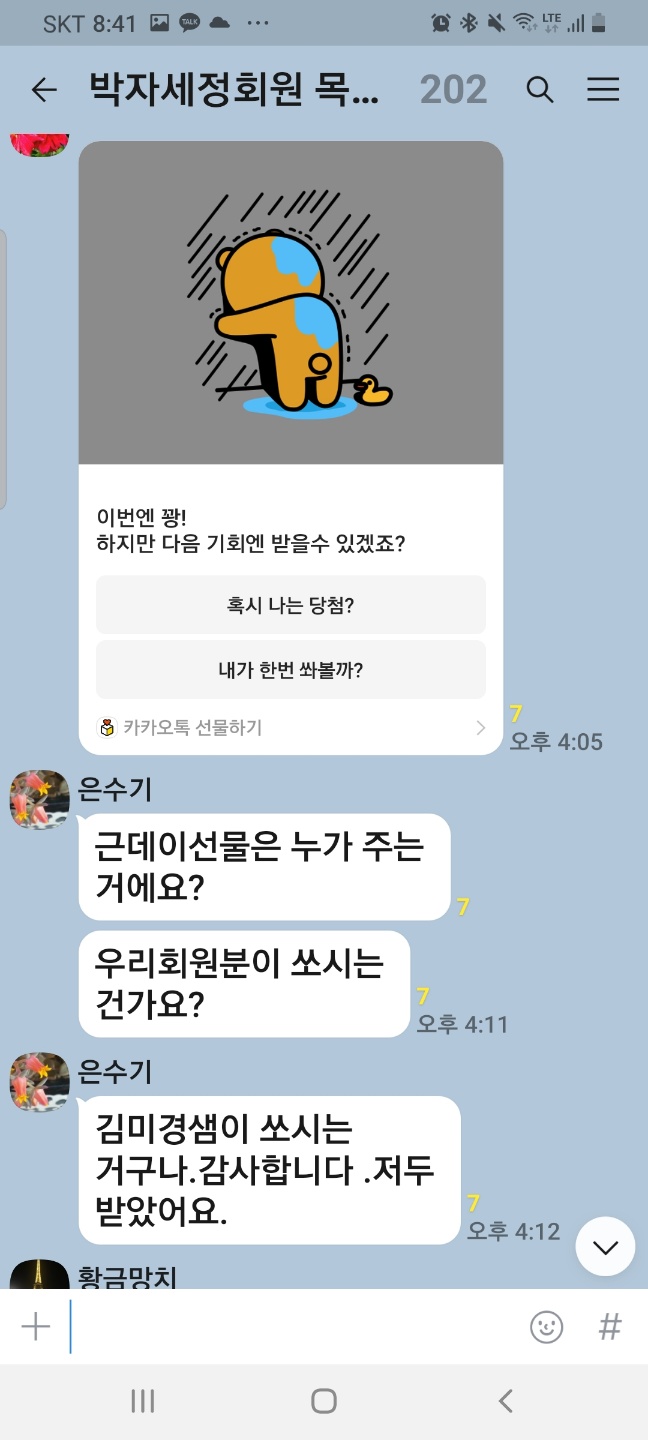The height and width of the screenshot is (1440, 648).
Task: View 은수기's profile picture above 근데이선물은 message
Action: (x=39, y=800)
